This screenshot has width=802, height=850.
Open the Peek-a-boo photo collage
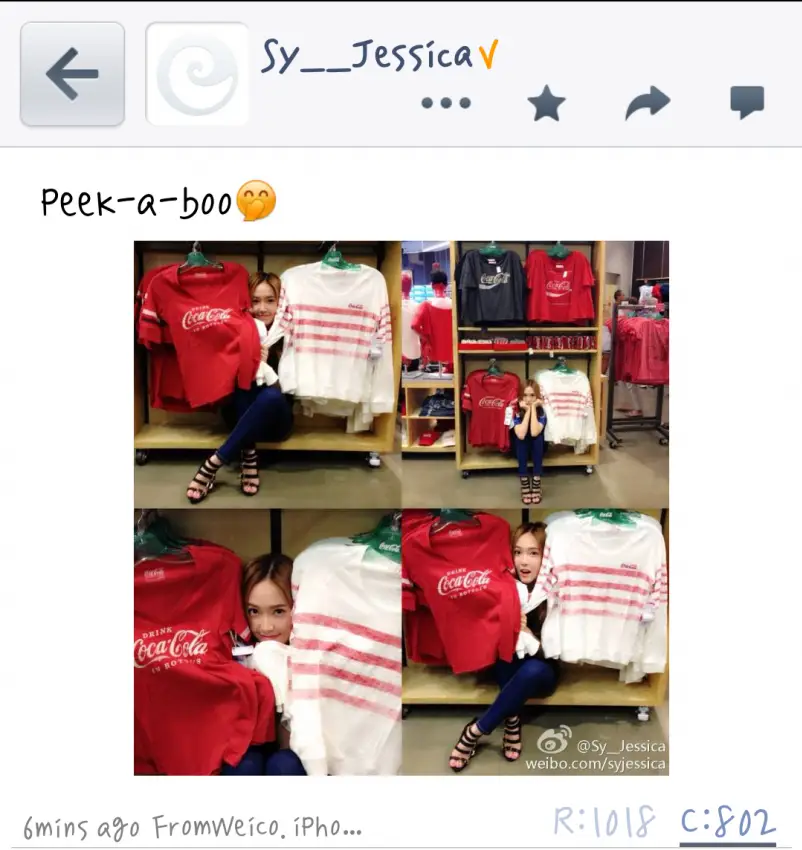401,508
